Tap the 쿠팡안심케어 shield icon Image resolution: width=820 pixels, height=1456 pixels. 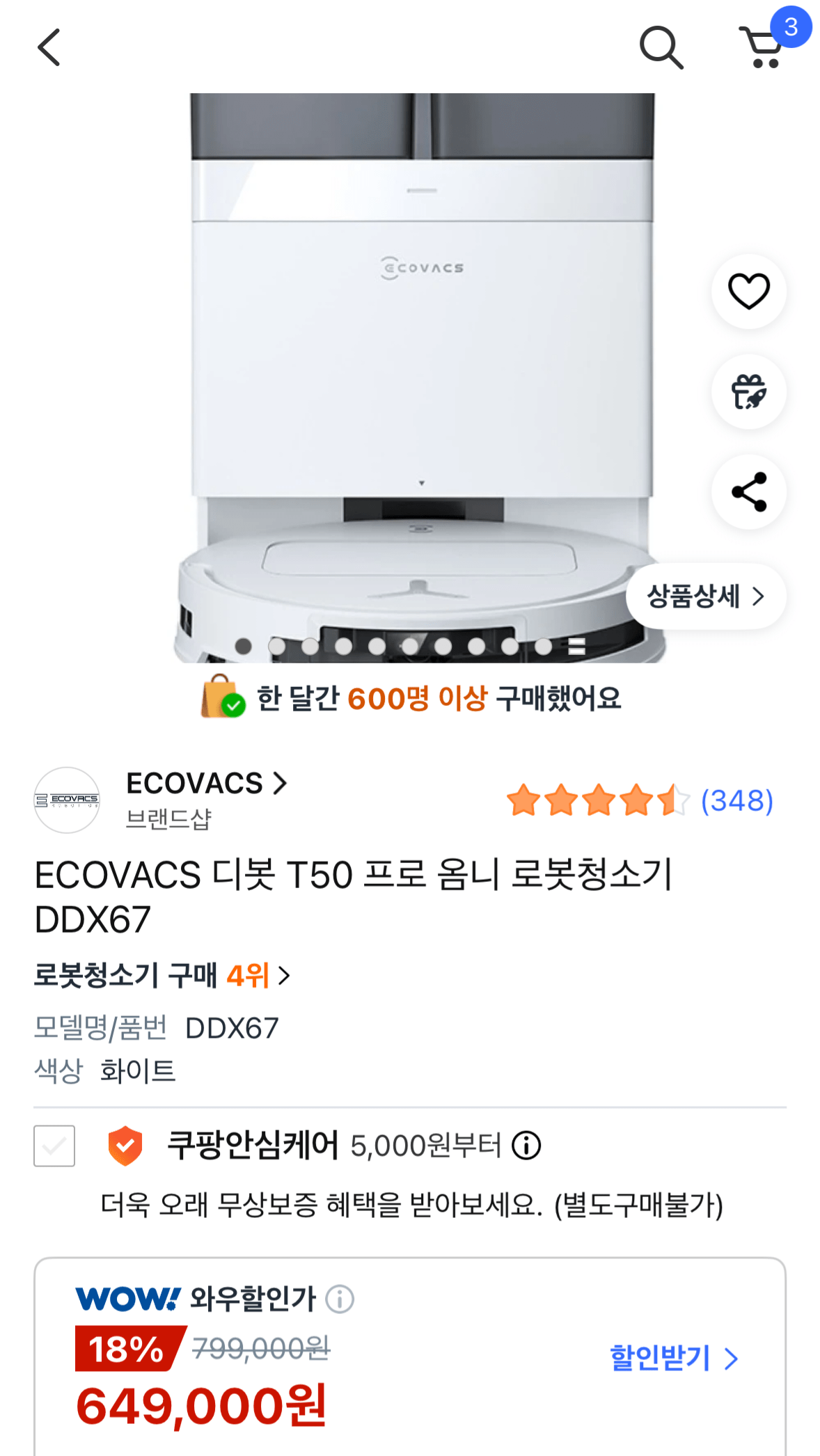point(125,1145)
